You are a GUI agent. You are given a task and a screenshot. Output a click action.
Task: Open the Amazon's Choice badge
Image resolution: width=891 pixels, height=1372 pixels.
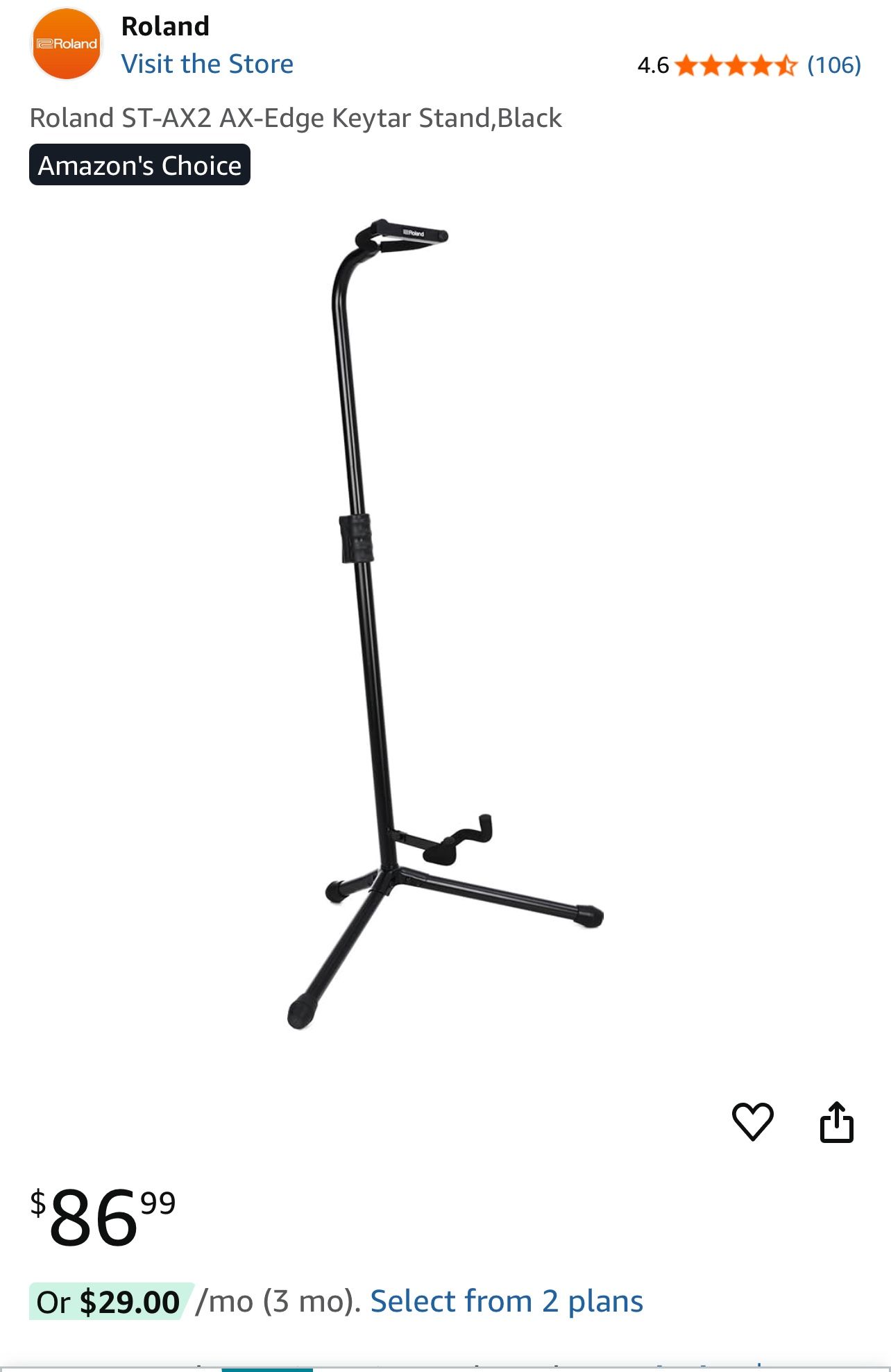[x=139, y=165]
